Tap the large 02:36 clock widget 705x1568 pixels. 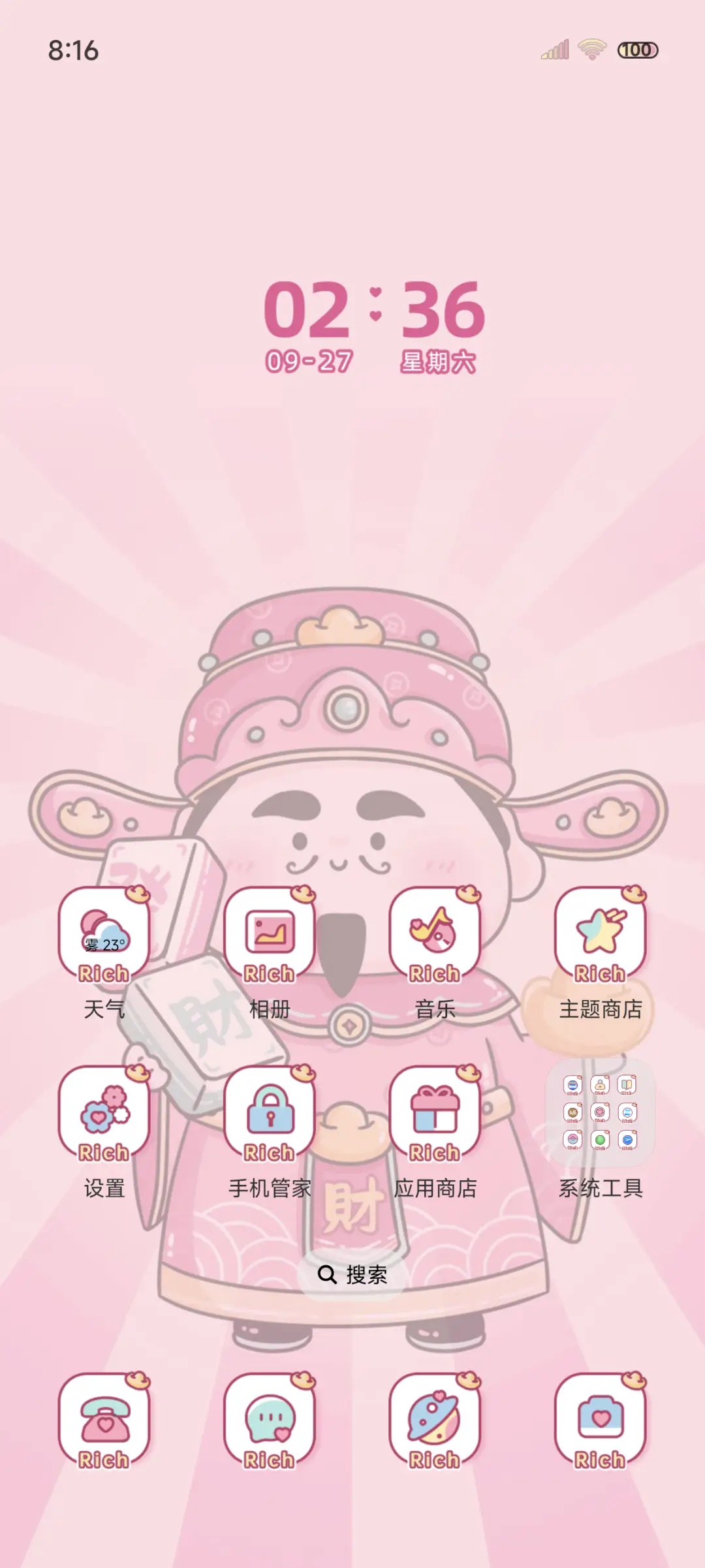375,312
